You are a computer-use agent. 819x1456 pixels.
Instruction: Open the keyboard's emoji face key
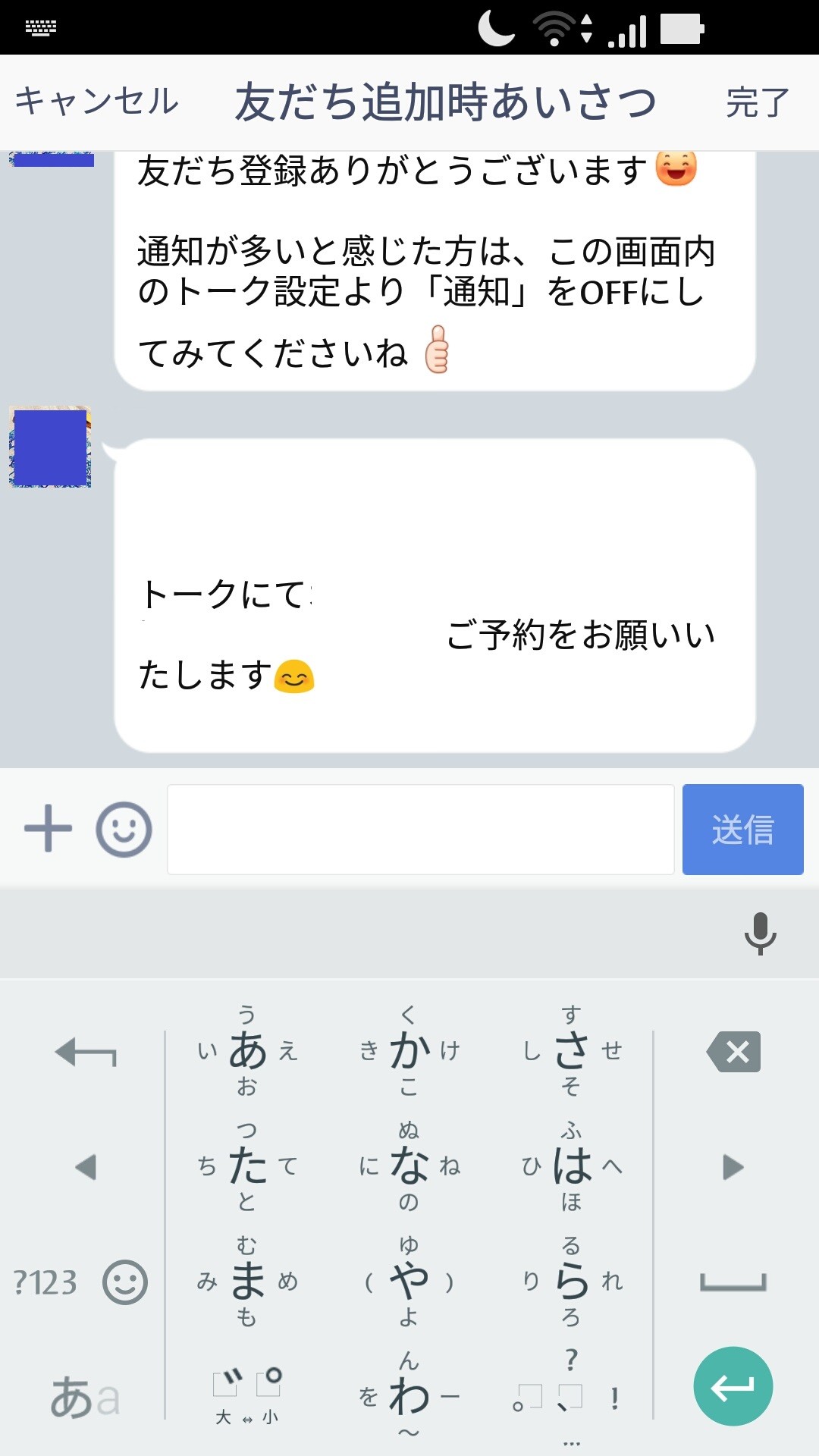[x=125, y=1282]
